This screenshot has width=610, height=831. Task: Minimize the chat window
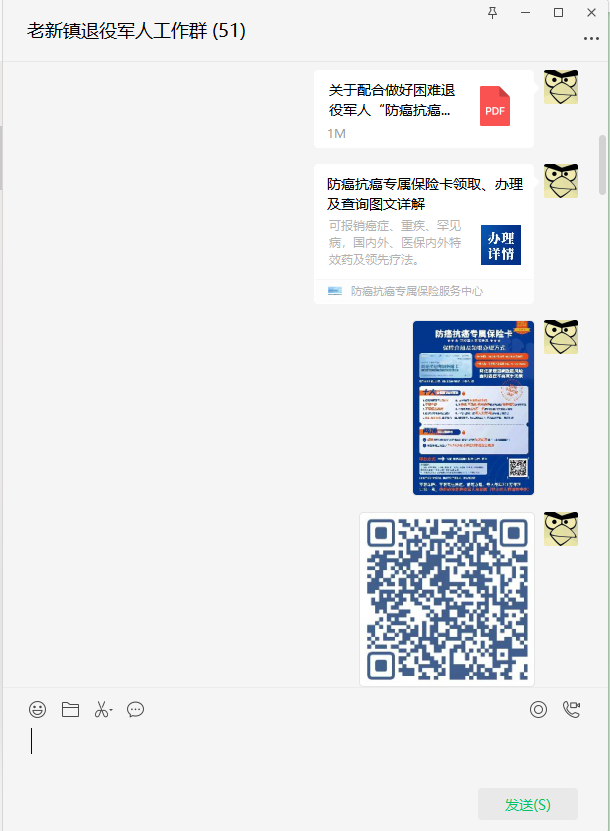pyautogui.click(x=525, y=12)
